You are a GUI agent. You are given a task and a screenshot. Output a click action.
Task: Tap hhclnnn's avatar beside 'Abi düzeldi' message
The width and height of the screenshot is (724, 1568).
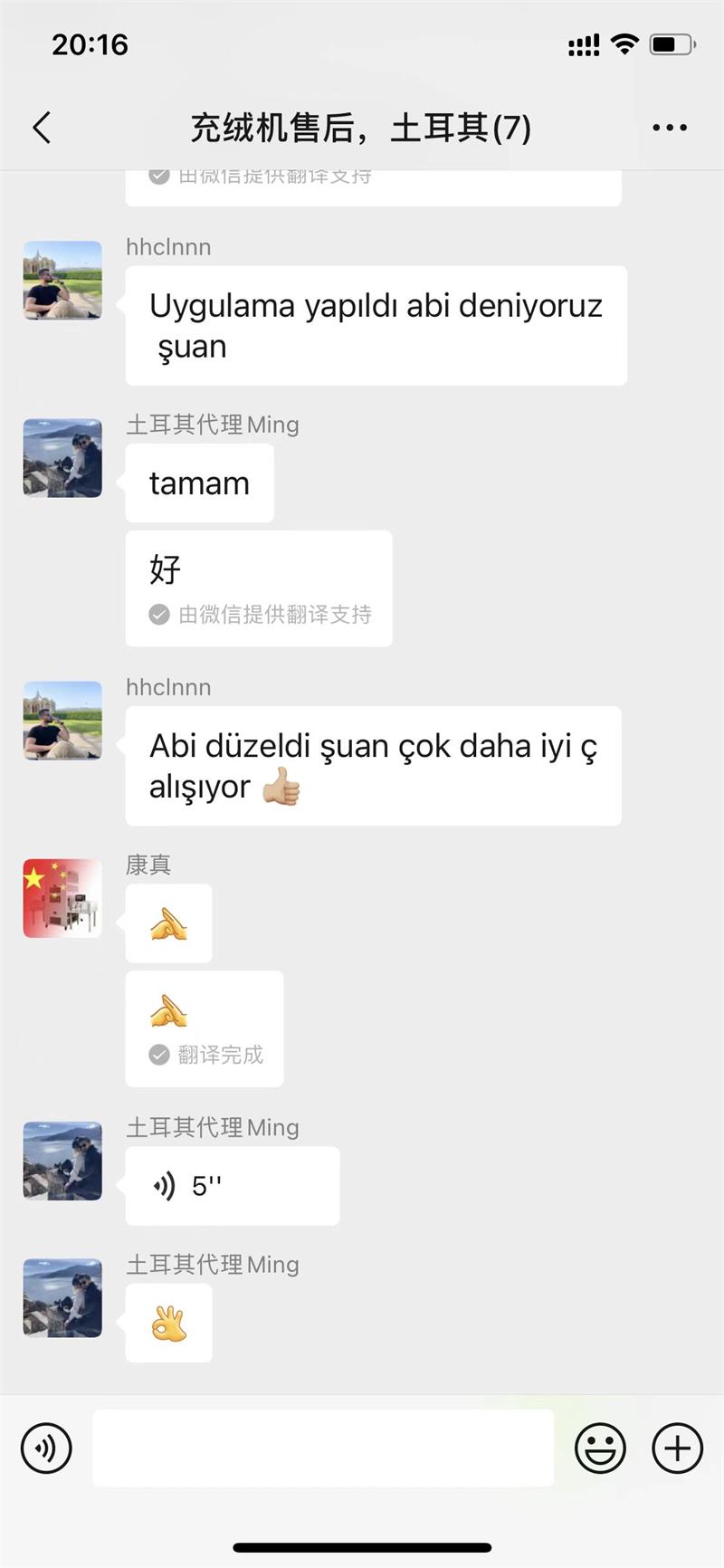point(62,721)
